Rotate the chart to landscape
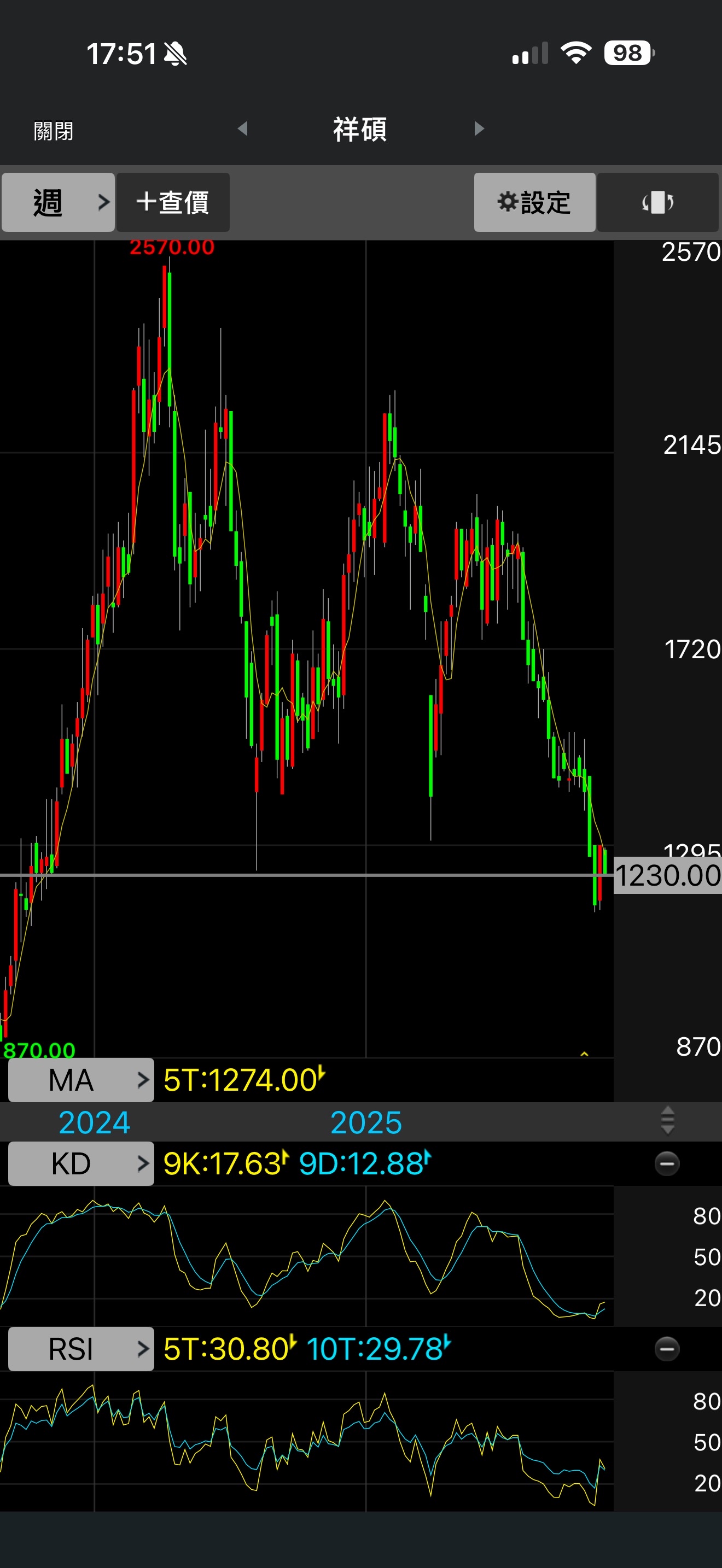Viewport: 722px width, 1568px height. click(657, 202)
